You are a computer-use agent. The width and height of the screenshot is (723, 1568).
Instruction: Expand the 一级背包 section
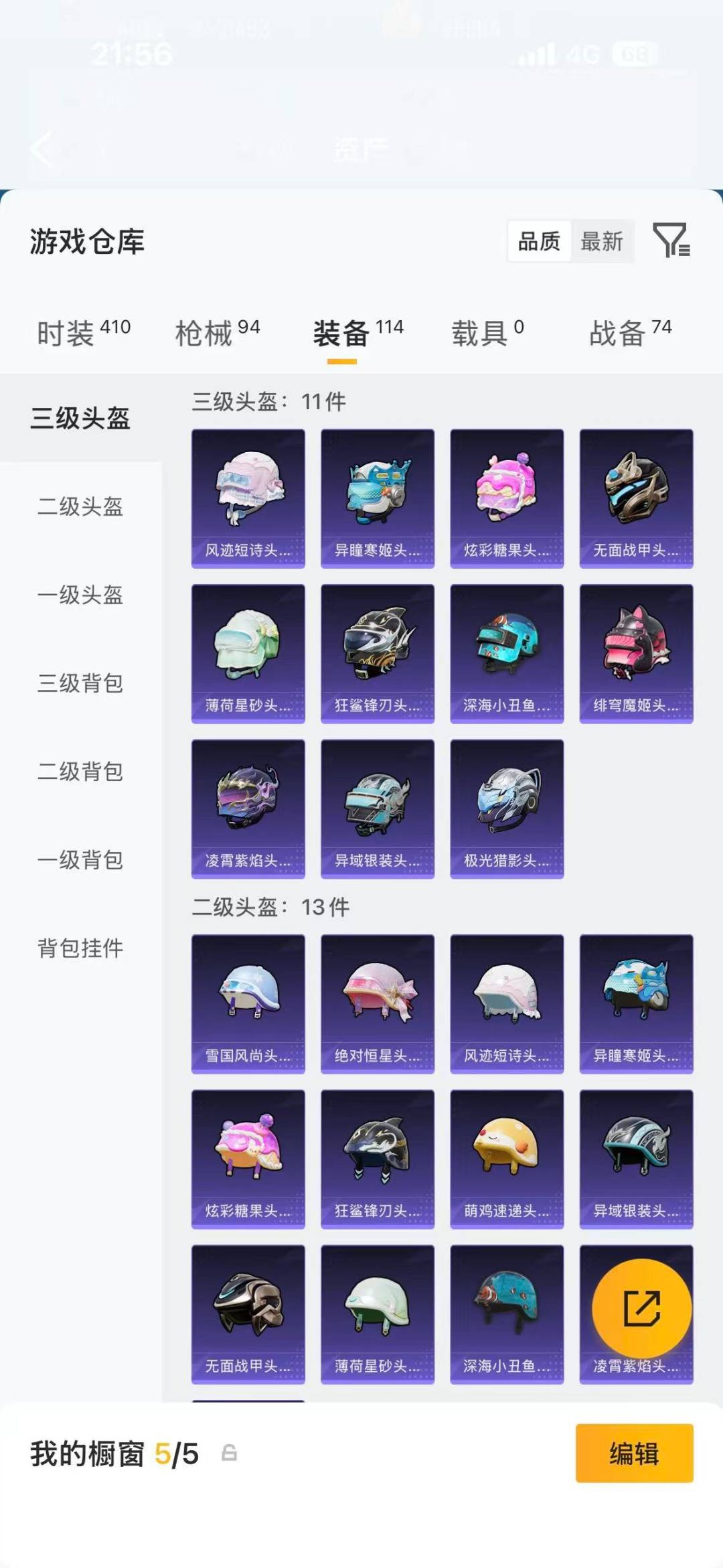tap(79, 861)
